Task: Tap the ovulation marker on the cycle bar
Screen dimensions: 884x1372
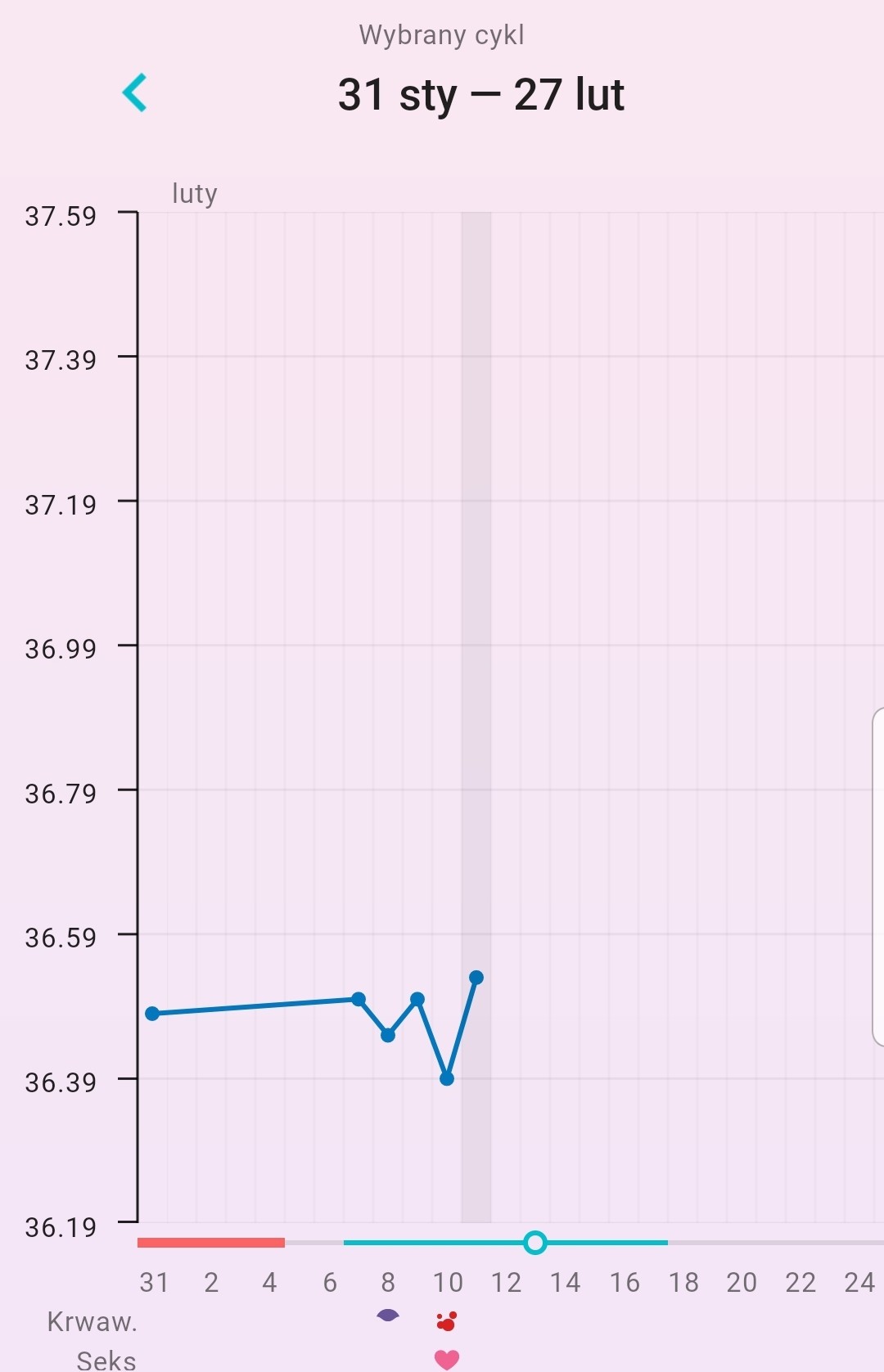Action: (x=535, y=1243)
